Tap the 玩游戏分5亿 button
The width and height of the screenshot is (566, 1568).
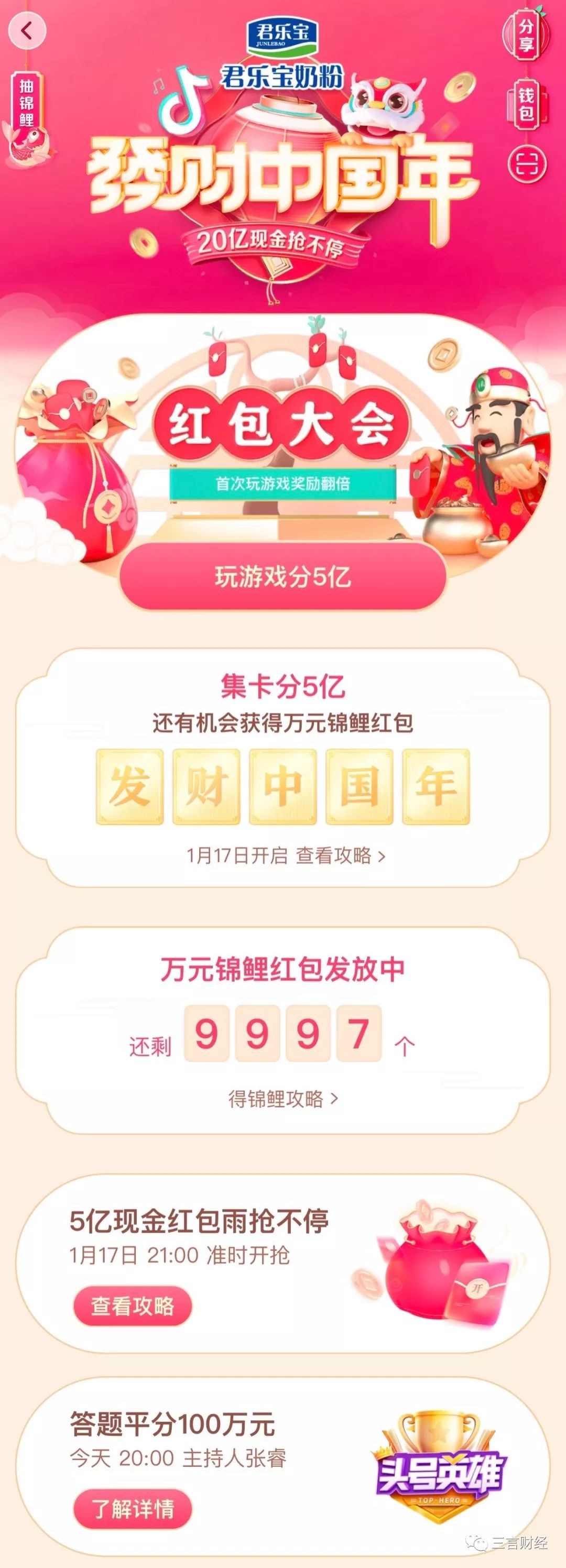tap(283, 576)
